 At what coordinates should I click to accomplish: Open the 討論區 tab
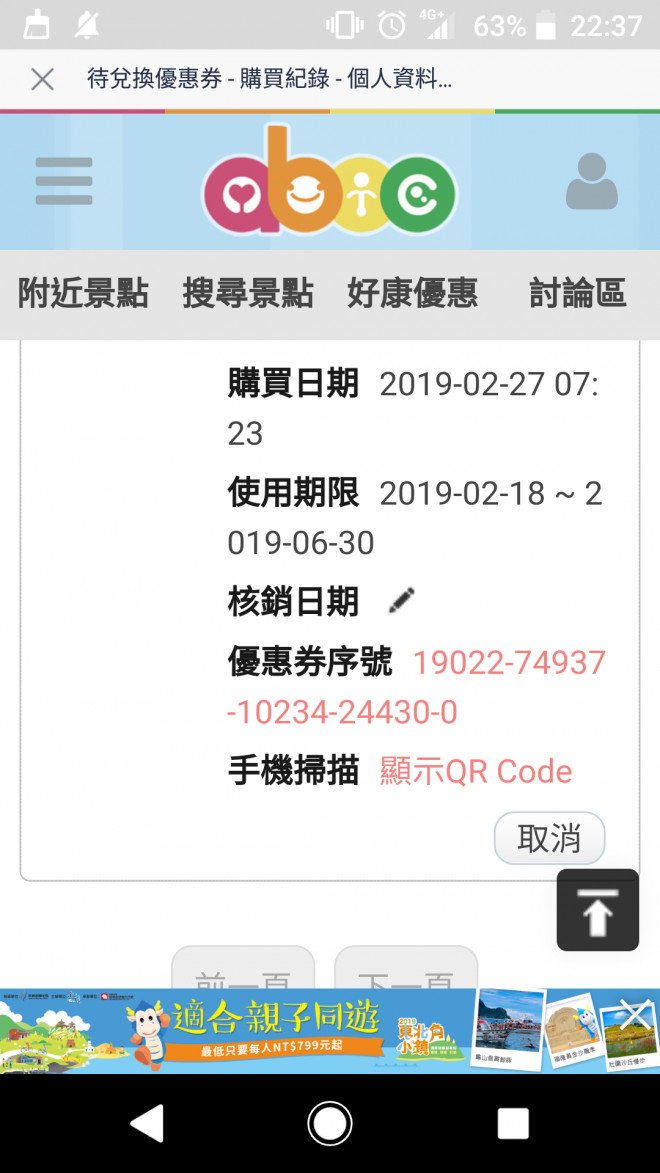577,294
